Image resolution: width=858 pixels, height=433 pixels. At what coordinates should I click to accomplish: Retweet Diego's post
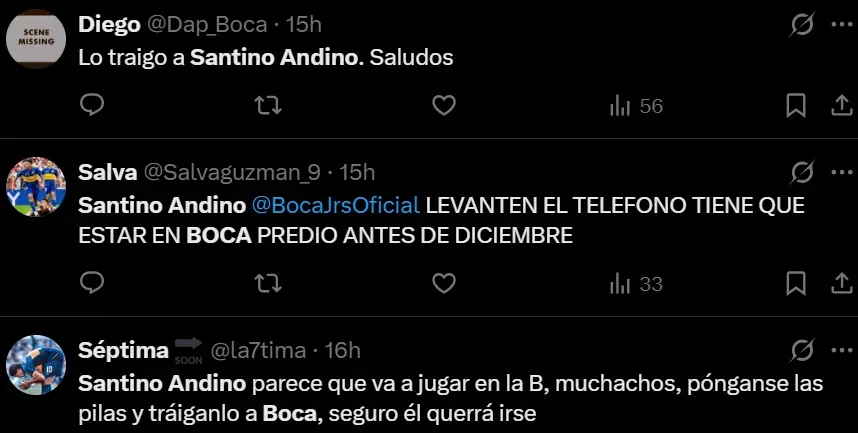point(268,105)
